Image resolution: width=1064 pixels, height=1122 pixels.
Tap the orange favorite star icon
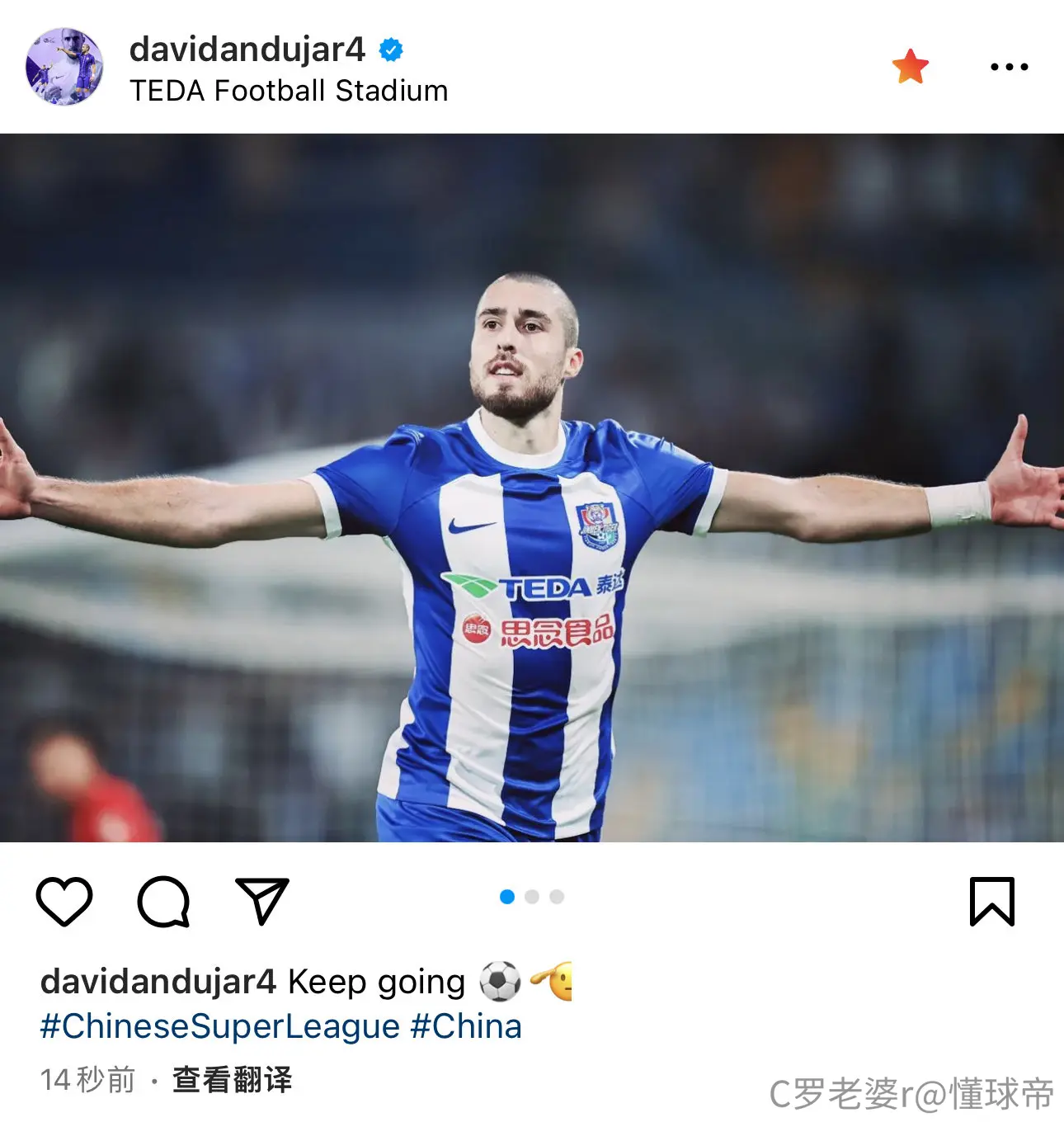(x=911, y=67)
